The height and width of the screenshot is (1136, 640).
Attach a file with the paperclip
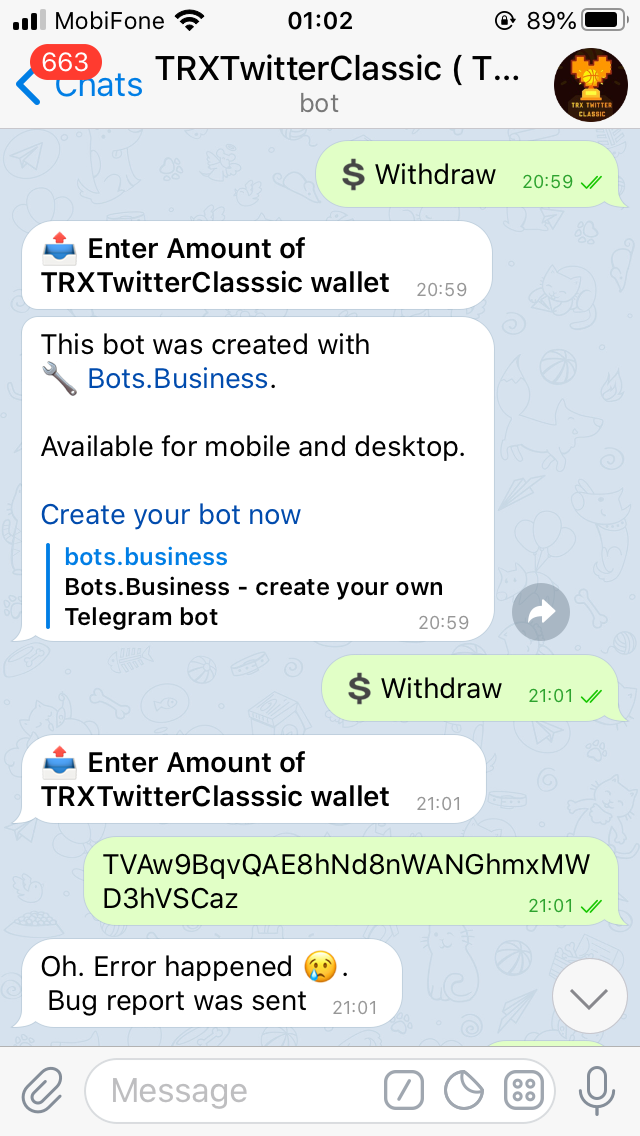coord(42,1090)
